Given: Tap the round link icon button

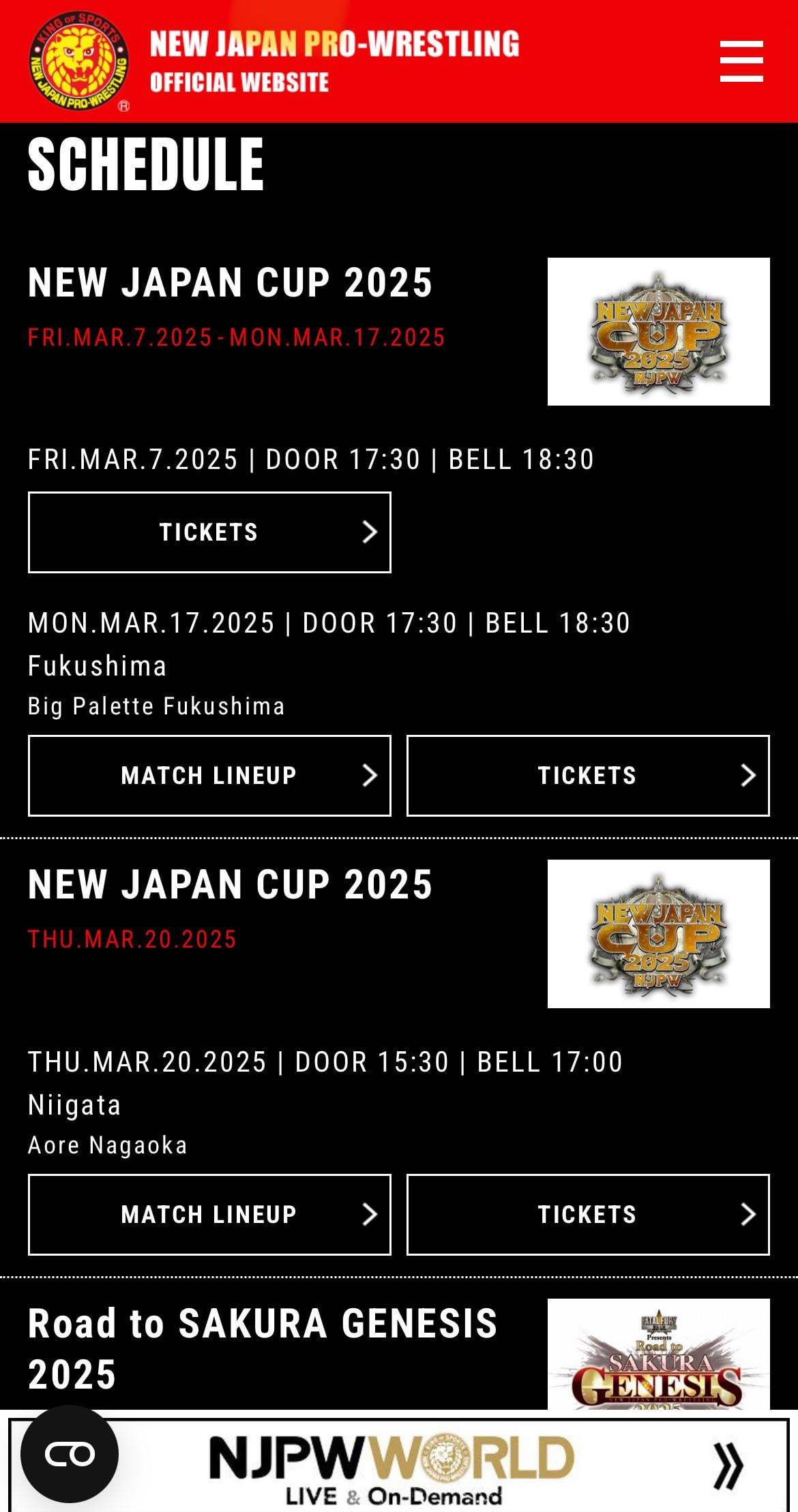Looking at the screenshot, I should tap(70, 1453).
